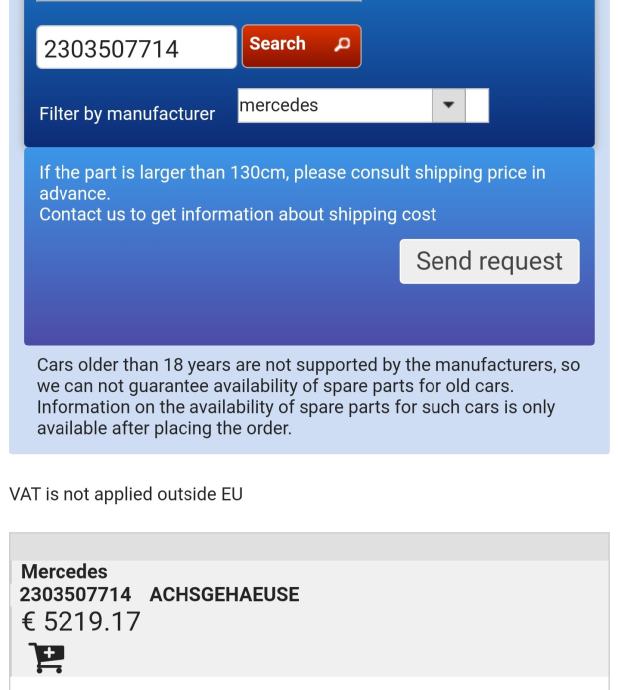618x690 pixels.
Task: Add the Mercedes ACHSGEHAEUSE part to cart
Action: tap(47, 658)
